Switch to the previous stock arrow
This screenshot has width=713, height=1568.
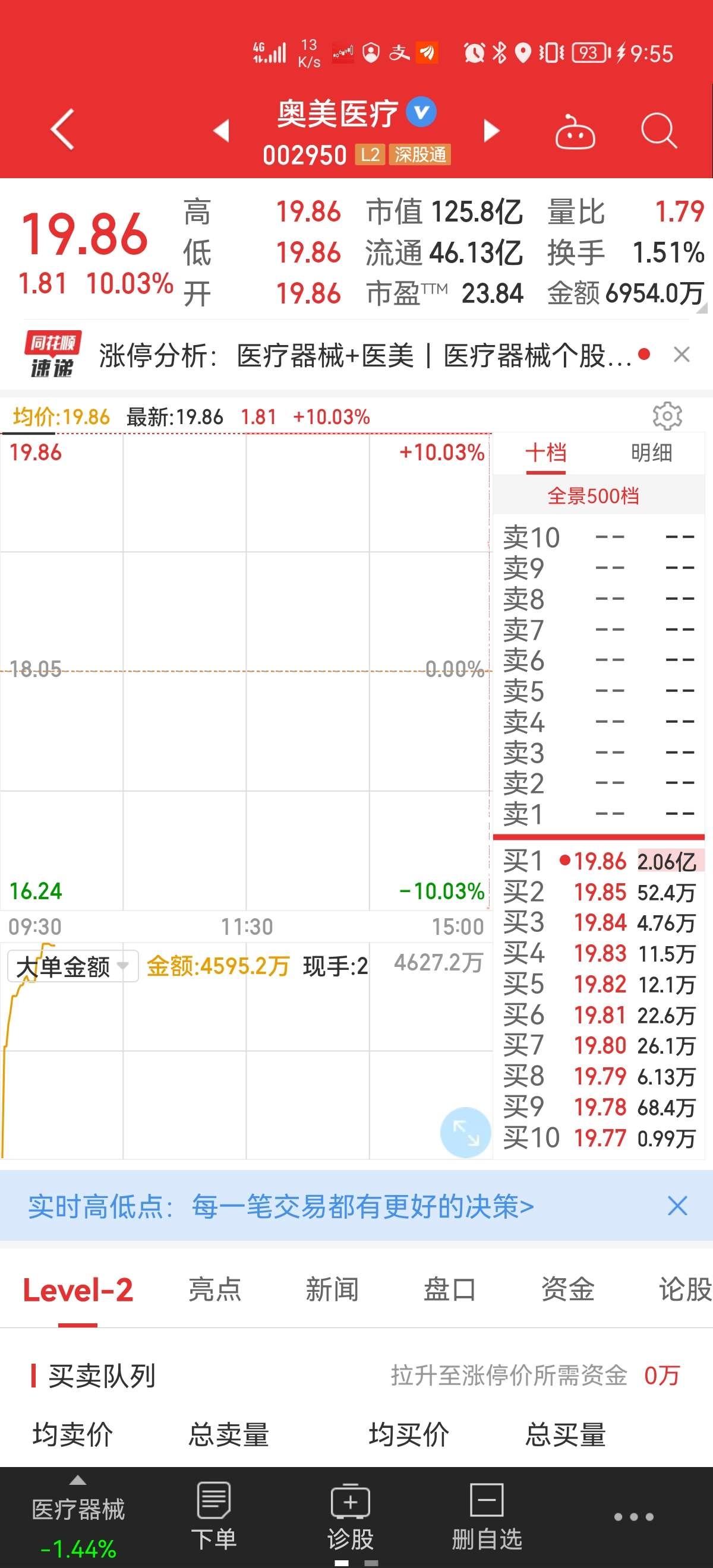coord(221,130)
